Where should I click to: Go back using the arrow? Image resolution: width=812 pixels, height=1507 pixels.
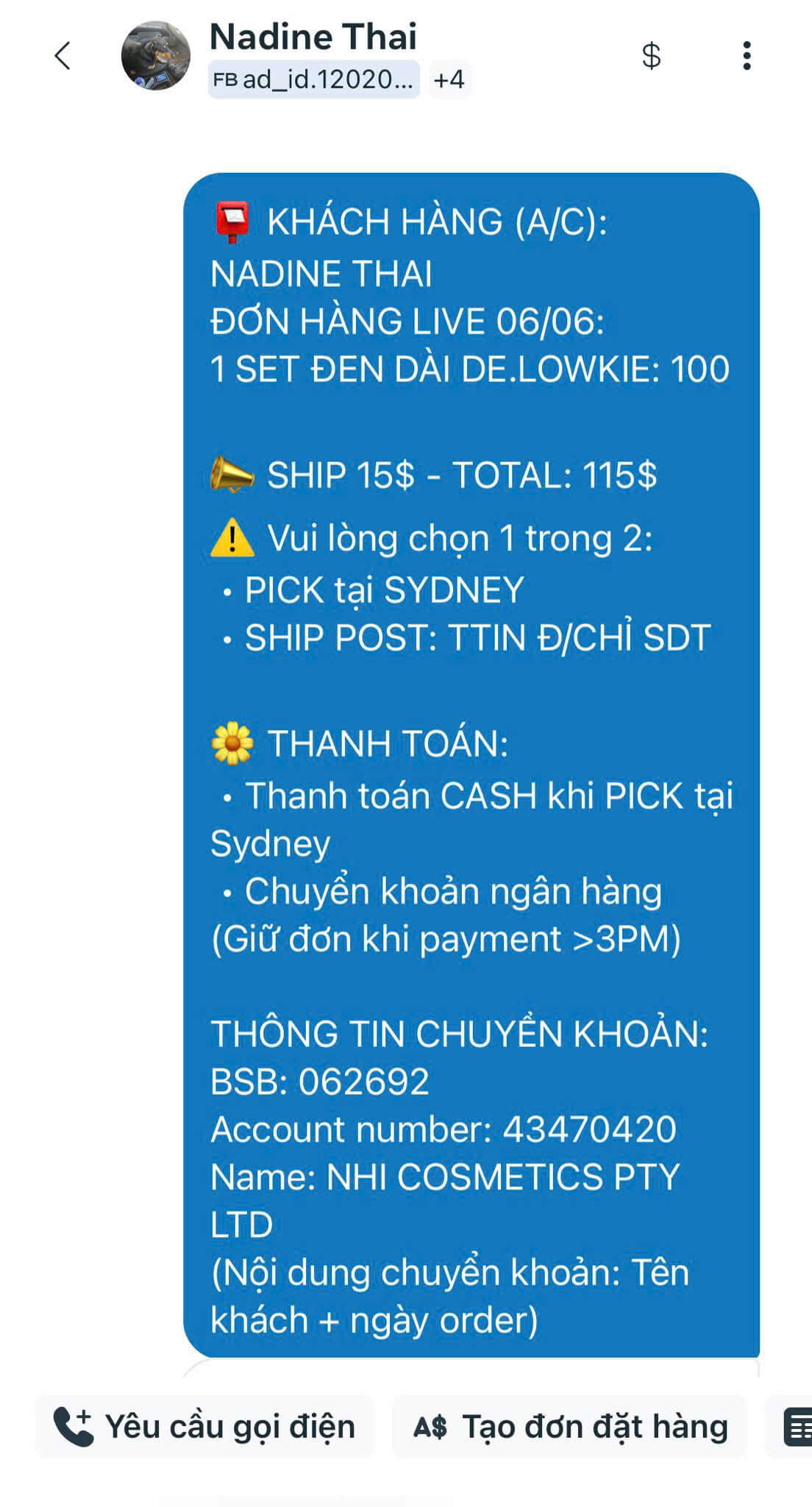[63, 56]
